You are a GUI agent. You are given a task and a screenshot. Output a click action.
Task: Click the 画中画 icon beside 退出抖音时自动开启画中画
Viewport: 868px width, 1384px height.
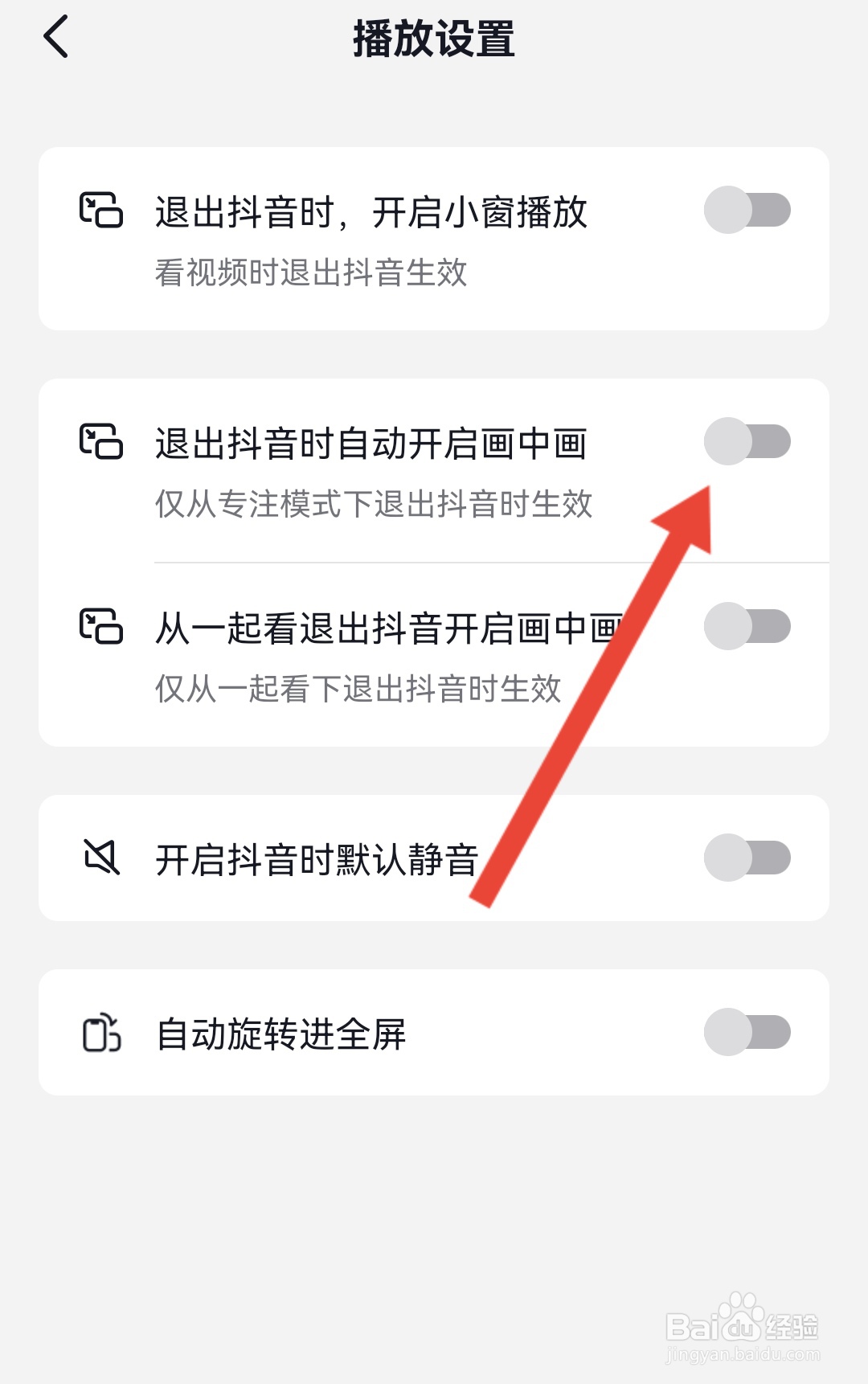(x=100, y=440)
